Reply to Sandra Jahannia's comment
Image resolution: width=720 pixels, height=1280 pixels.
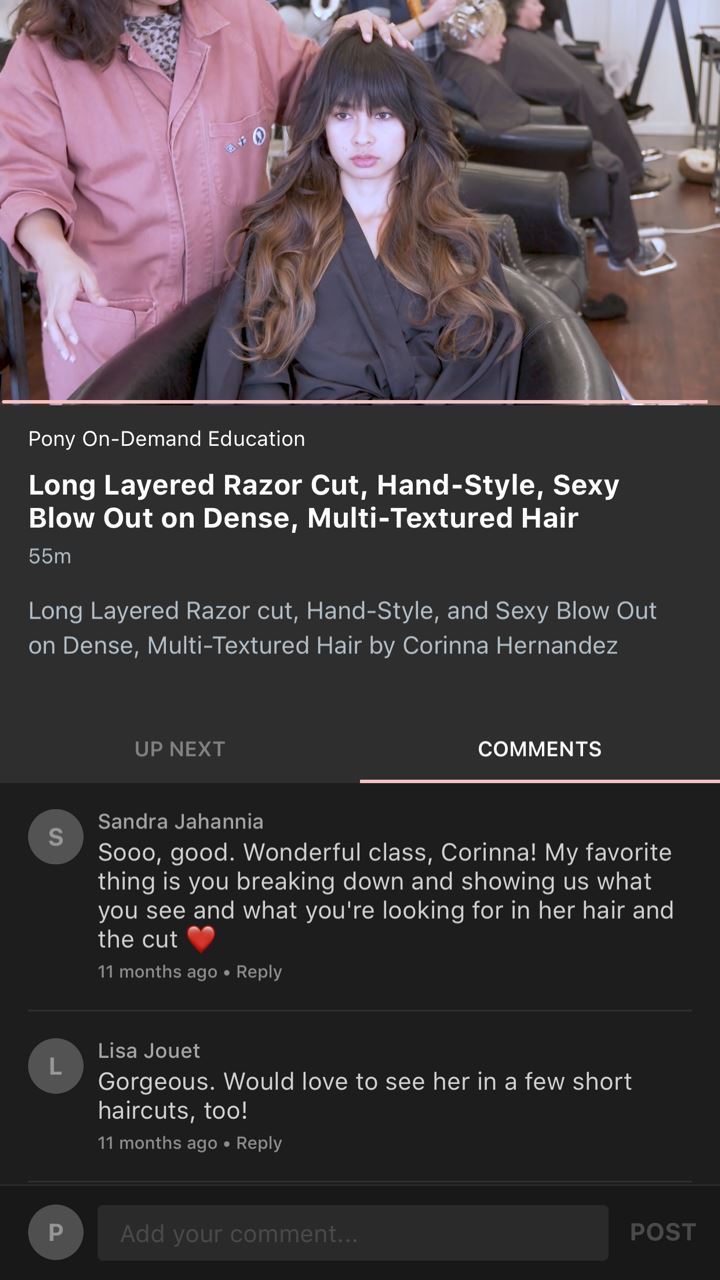point(259,972)
